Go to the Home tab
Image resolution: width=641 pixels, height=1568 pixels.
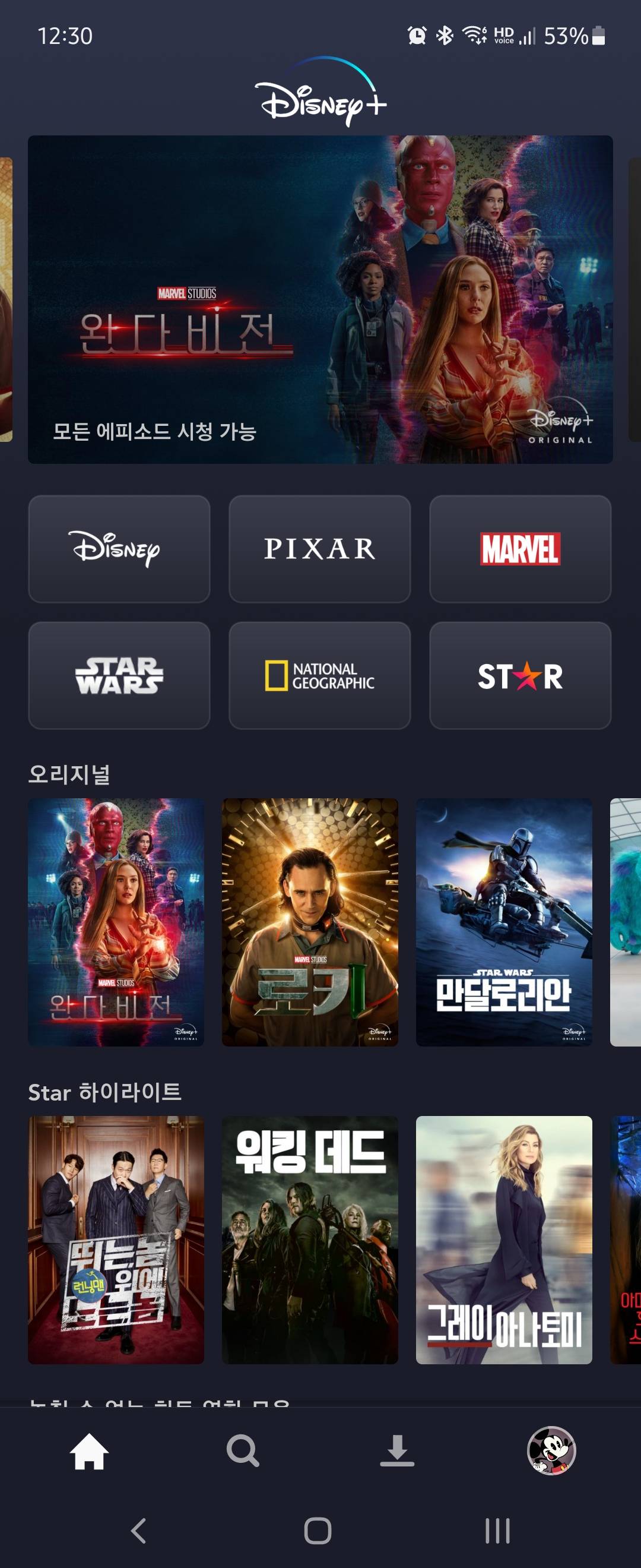click(90, 1451)
